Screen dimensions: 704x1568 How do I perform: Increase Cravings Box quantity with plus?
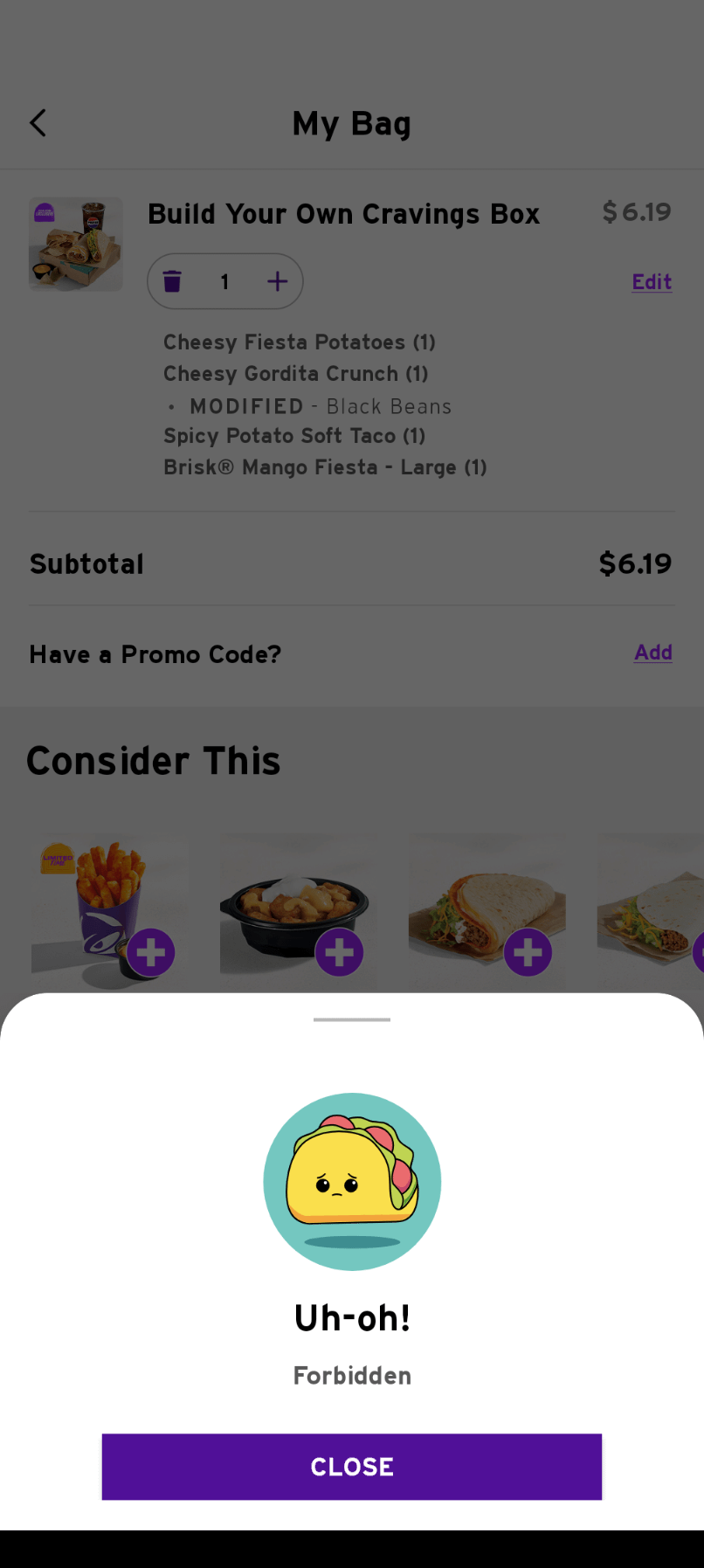[x=277, y=281]
